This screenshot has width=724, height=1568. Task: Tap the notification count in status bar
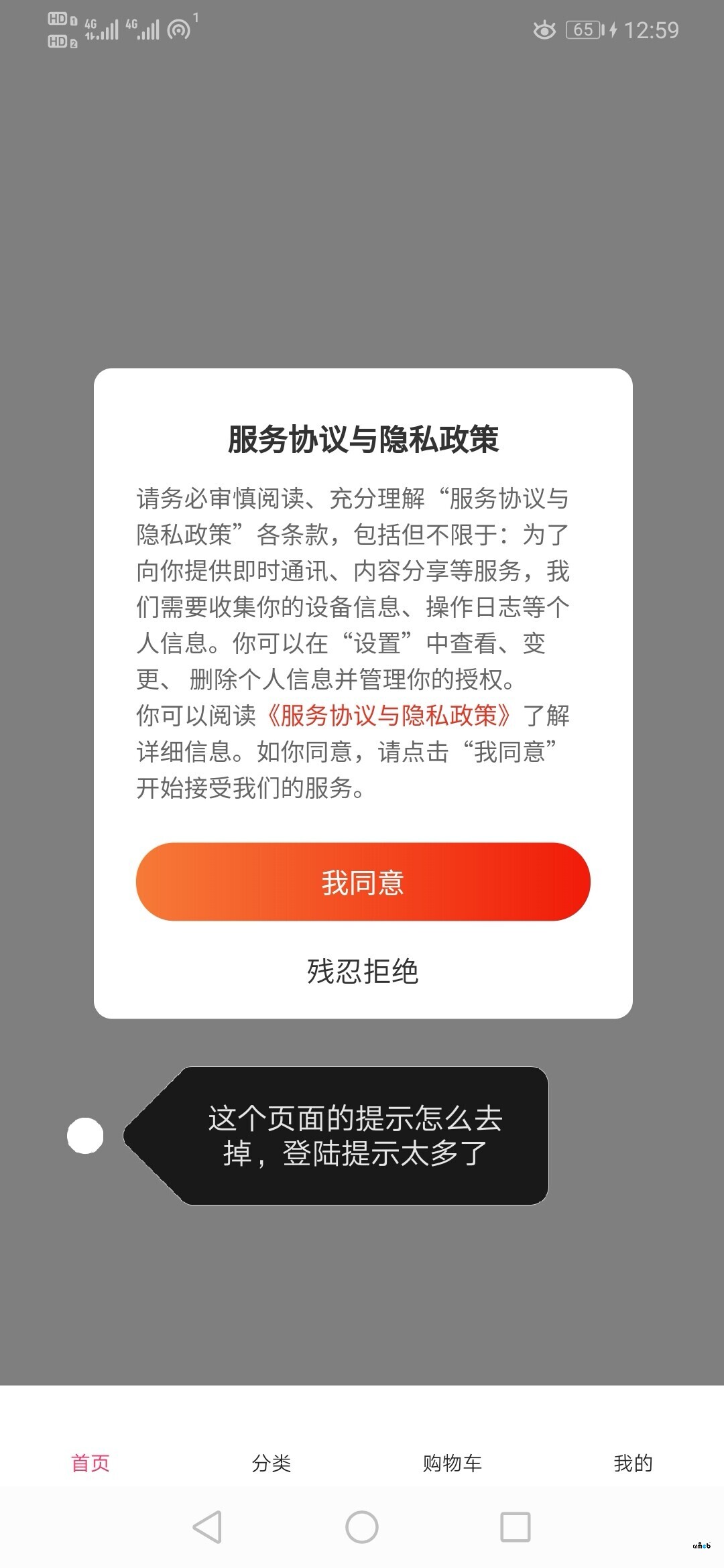(195, 18)
